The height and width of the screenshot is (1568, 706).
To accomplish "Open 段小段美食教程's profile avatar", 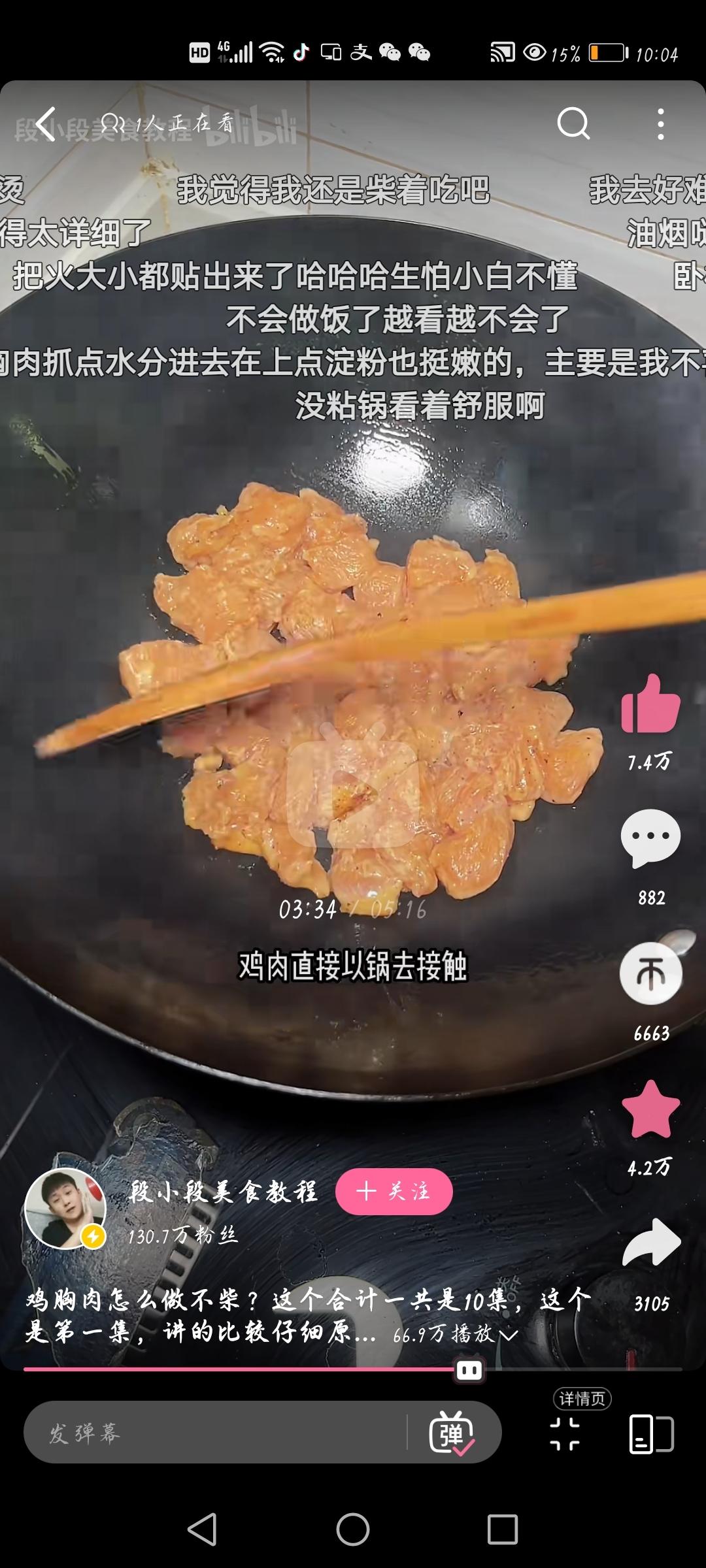I will coord(65,1208).
